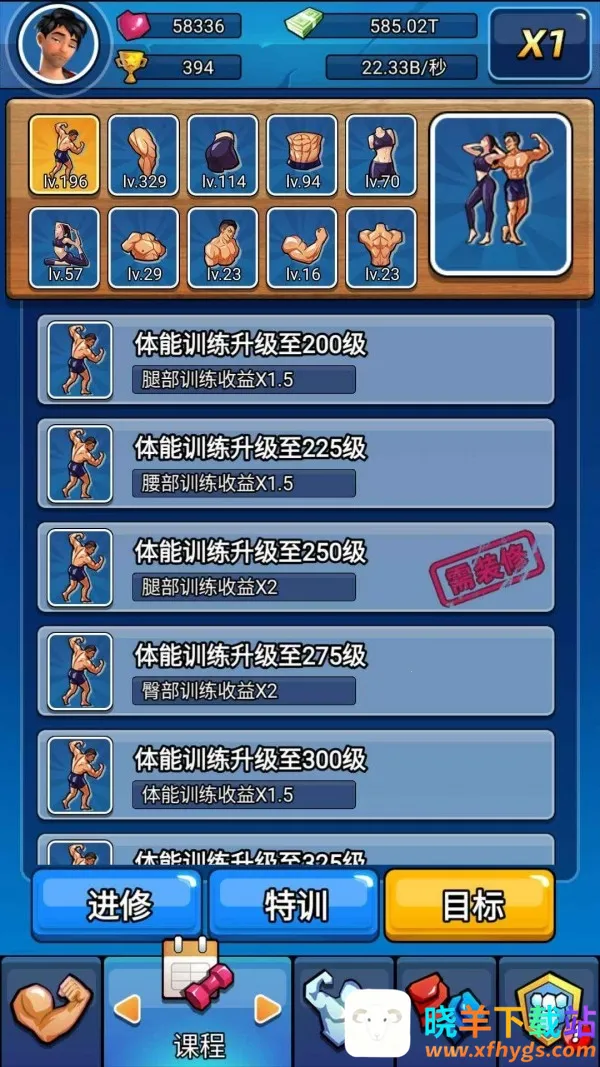Switch to the 目标 goals button
Viewport: 600px width, 1067px height.
[472, 905]
